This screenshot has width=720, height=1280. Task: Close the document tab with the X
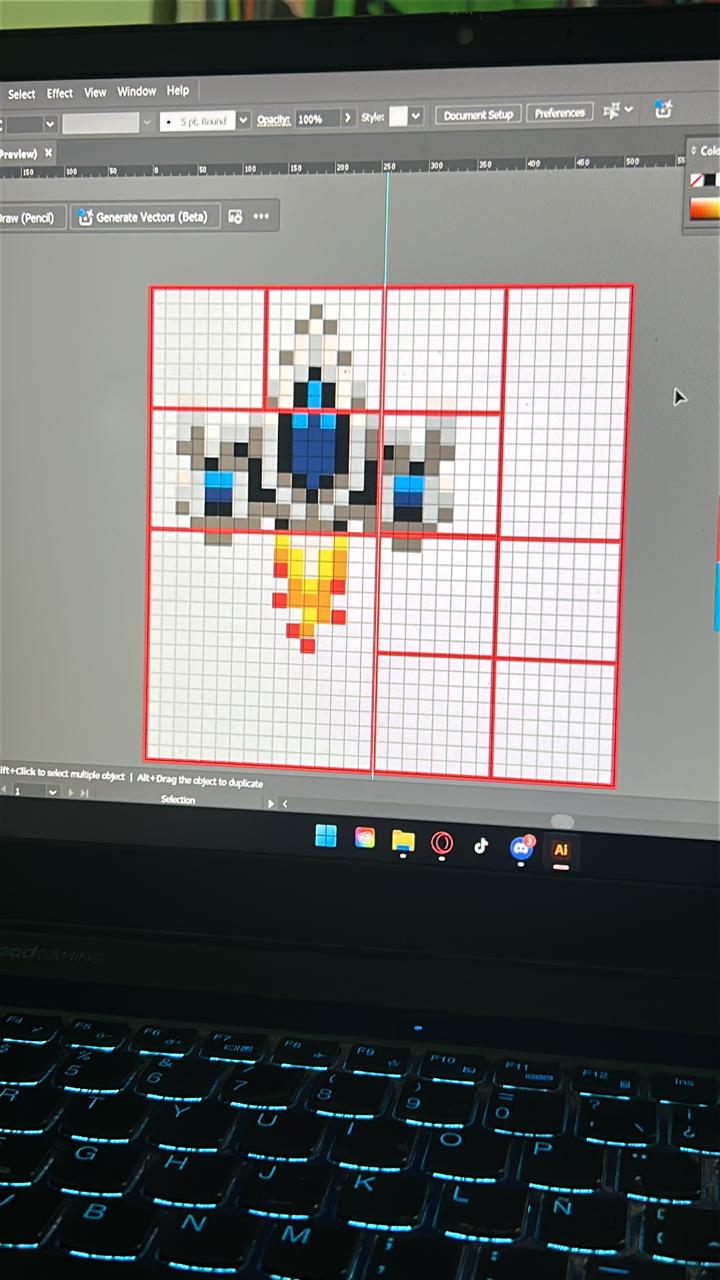pos(48,153)
